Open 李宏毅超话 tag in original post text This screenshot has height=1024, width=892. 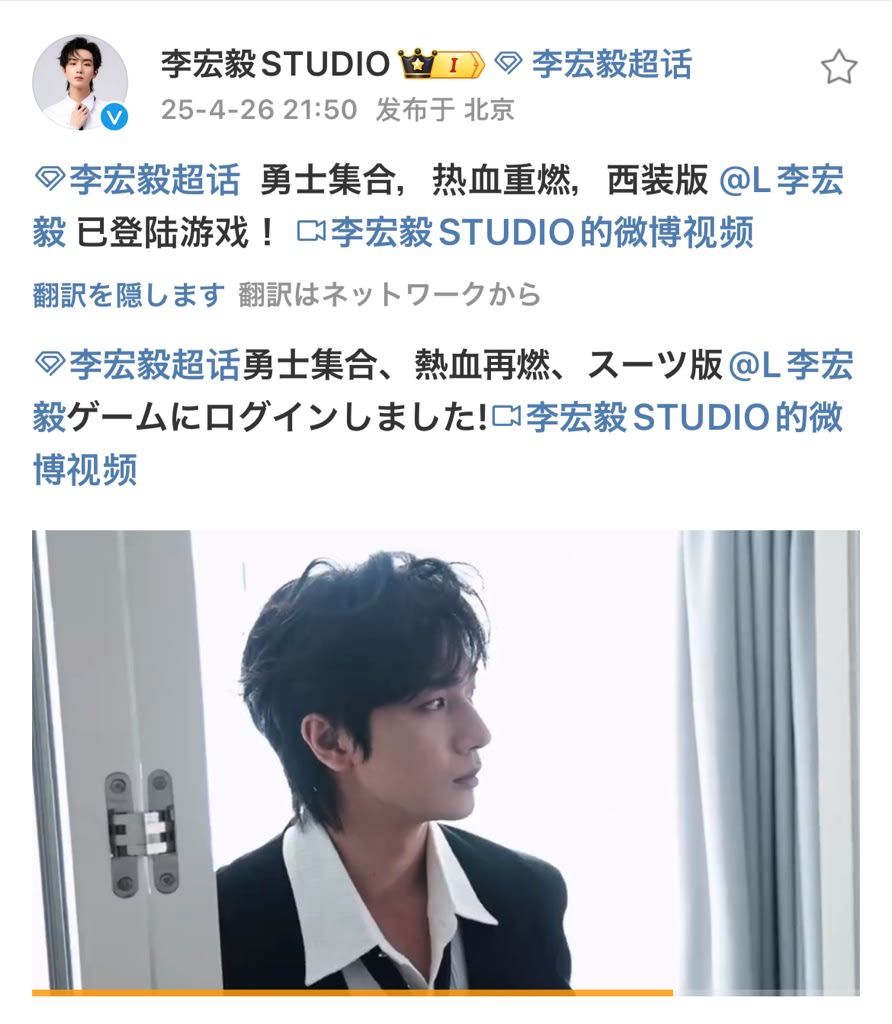(x=138, y=181)
